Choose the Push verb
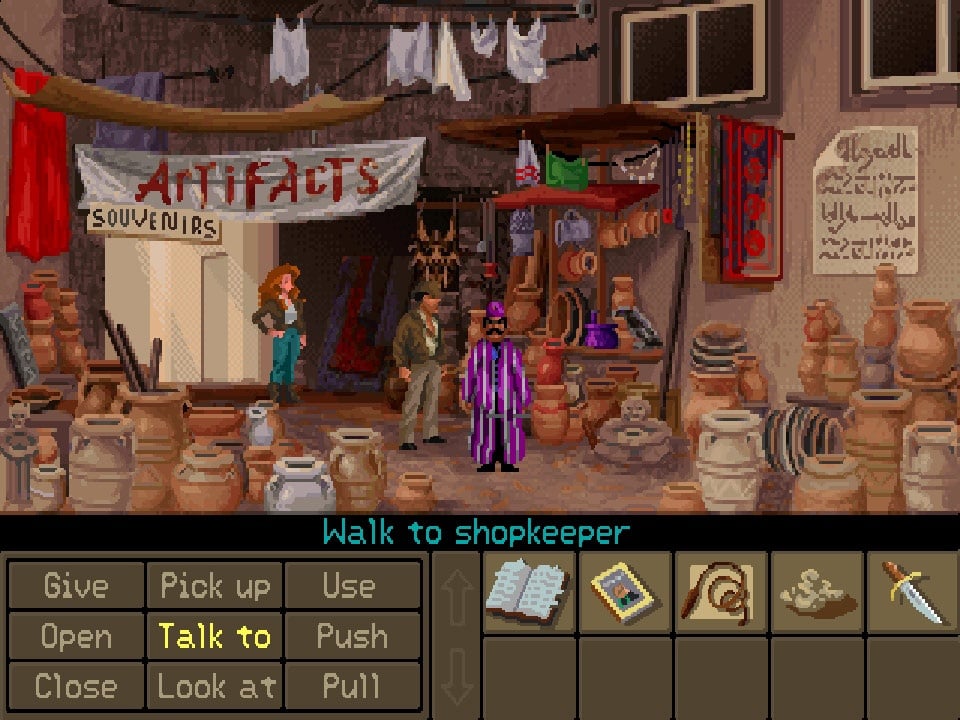This screenshot has height=720, width=960. (351, 636)
